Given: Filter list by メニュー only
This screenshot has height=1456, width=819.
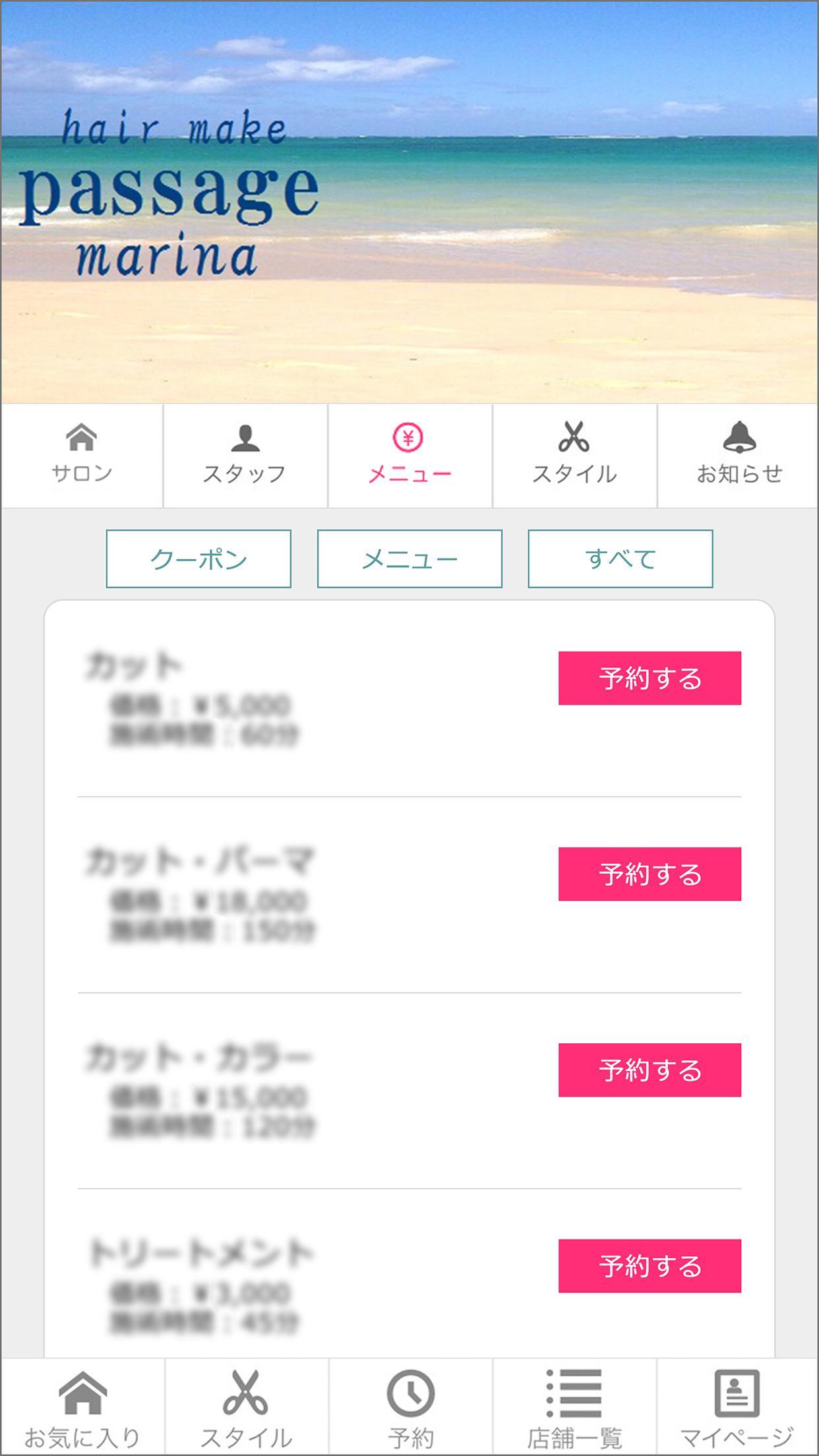Looking at the screenshot, I should click(409, 559).
